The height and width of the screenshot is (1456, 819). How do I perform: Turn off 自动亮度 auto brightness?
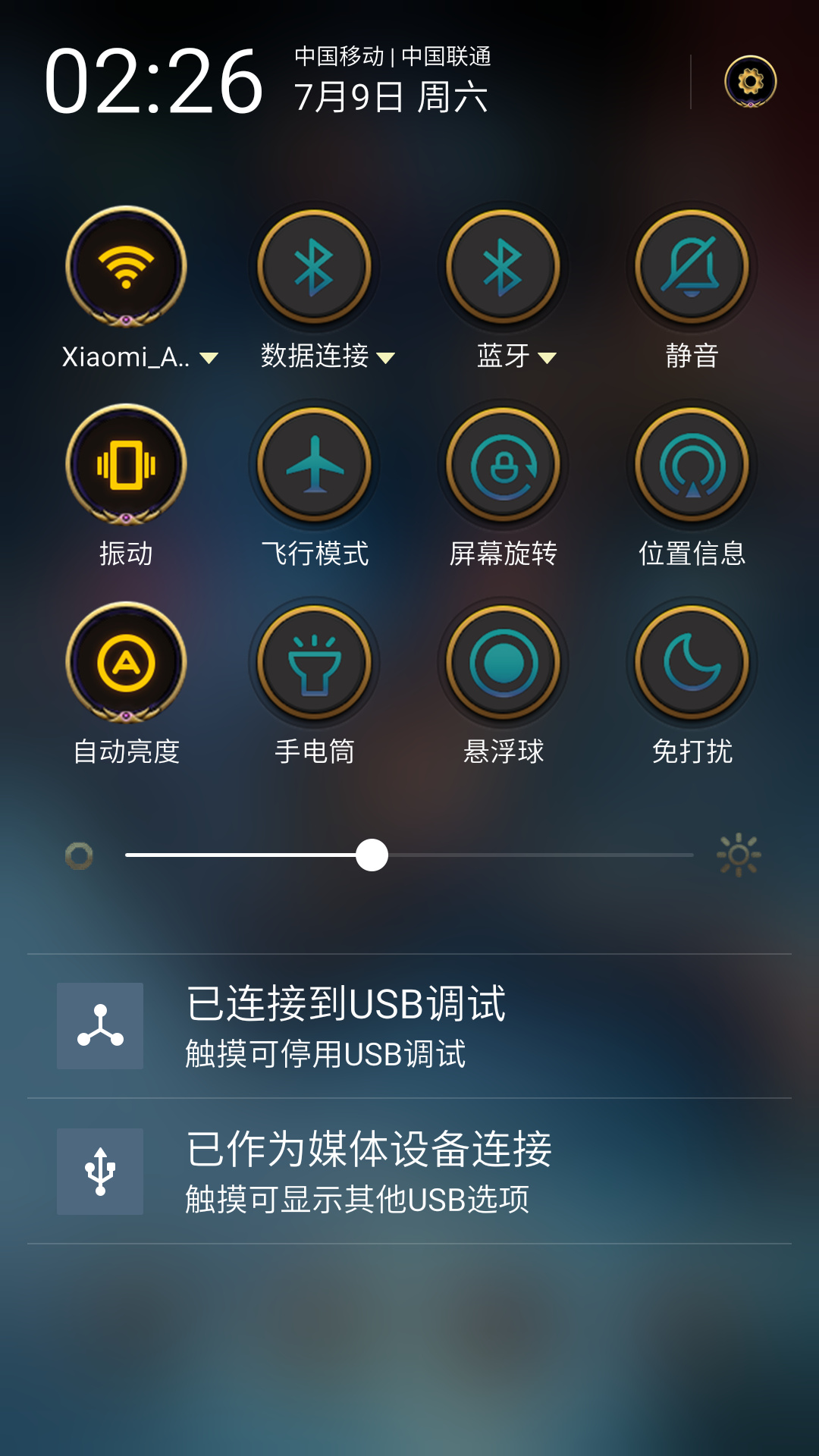point(127,663)
